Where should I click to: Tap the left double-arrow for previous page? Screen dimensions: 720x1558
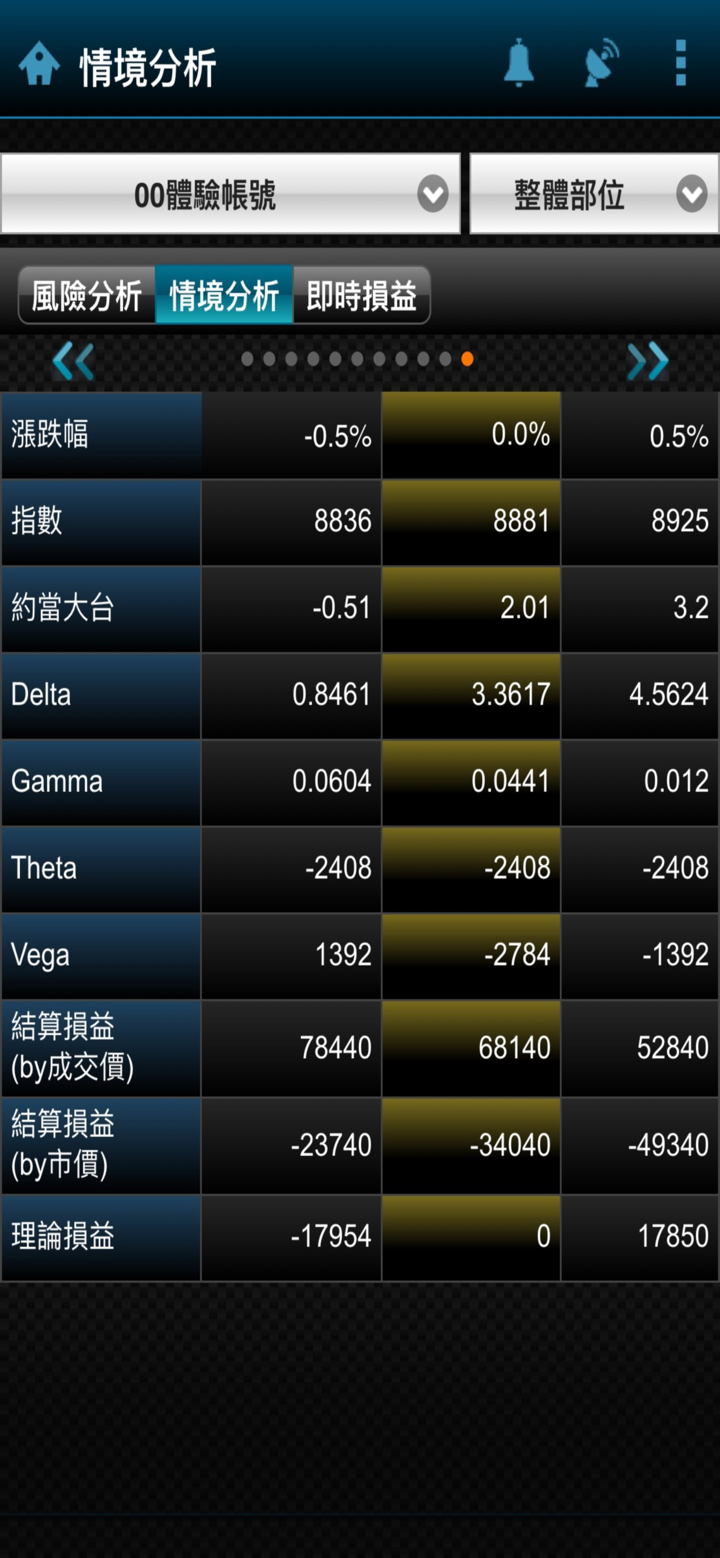point(73,361)
